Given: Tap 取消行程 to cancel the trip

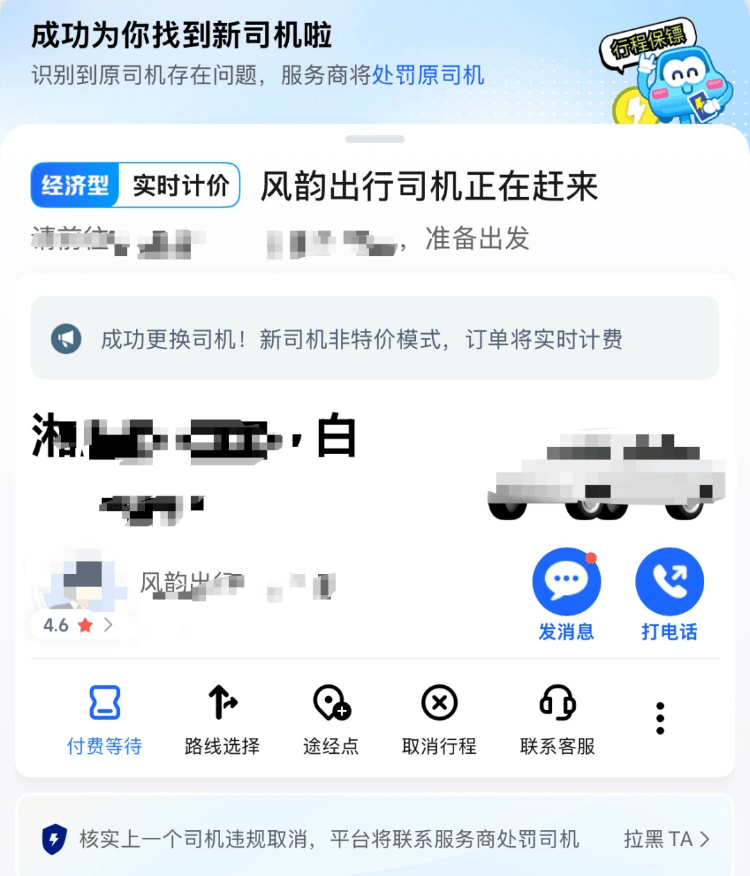Looking at the screenshot, I should 439,719.
